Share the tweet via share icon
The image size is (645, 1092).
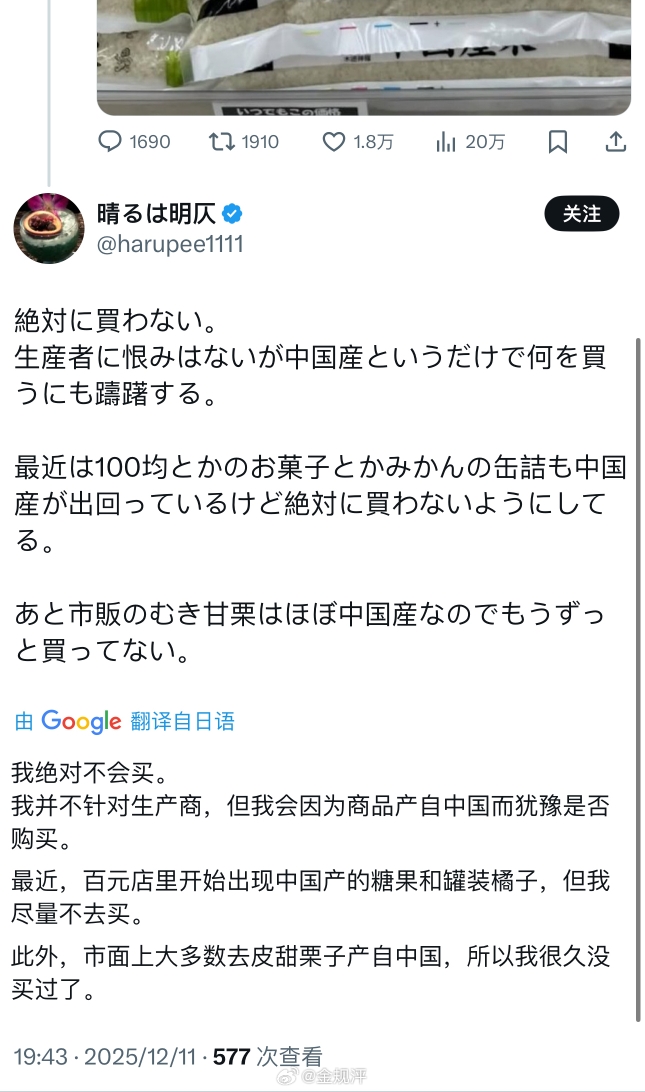tap(616, 142)
